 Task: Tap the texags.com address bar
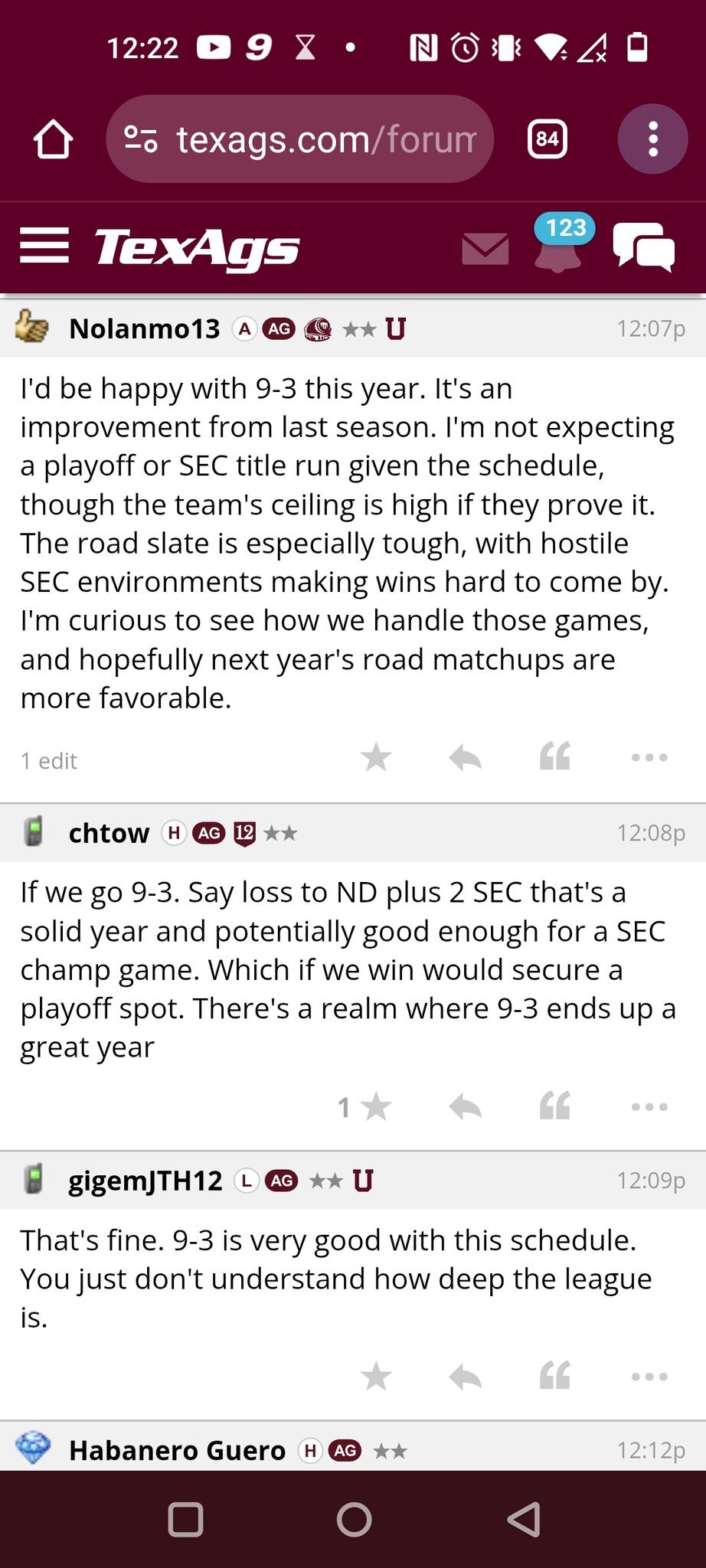click(300, 139)
